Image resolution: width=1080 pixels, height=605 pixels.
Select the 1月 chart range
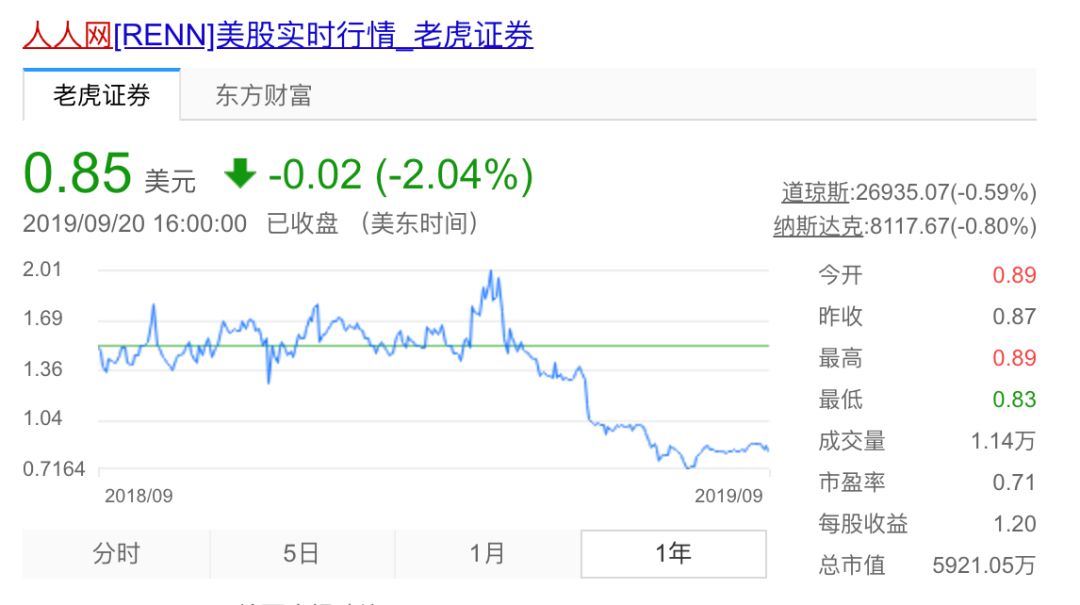coord(487,553)
